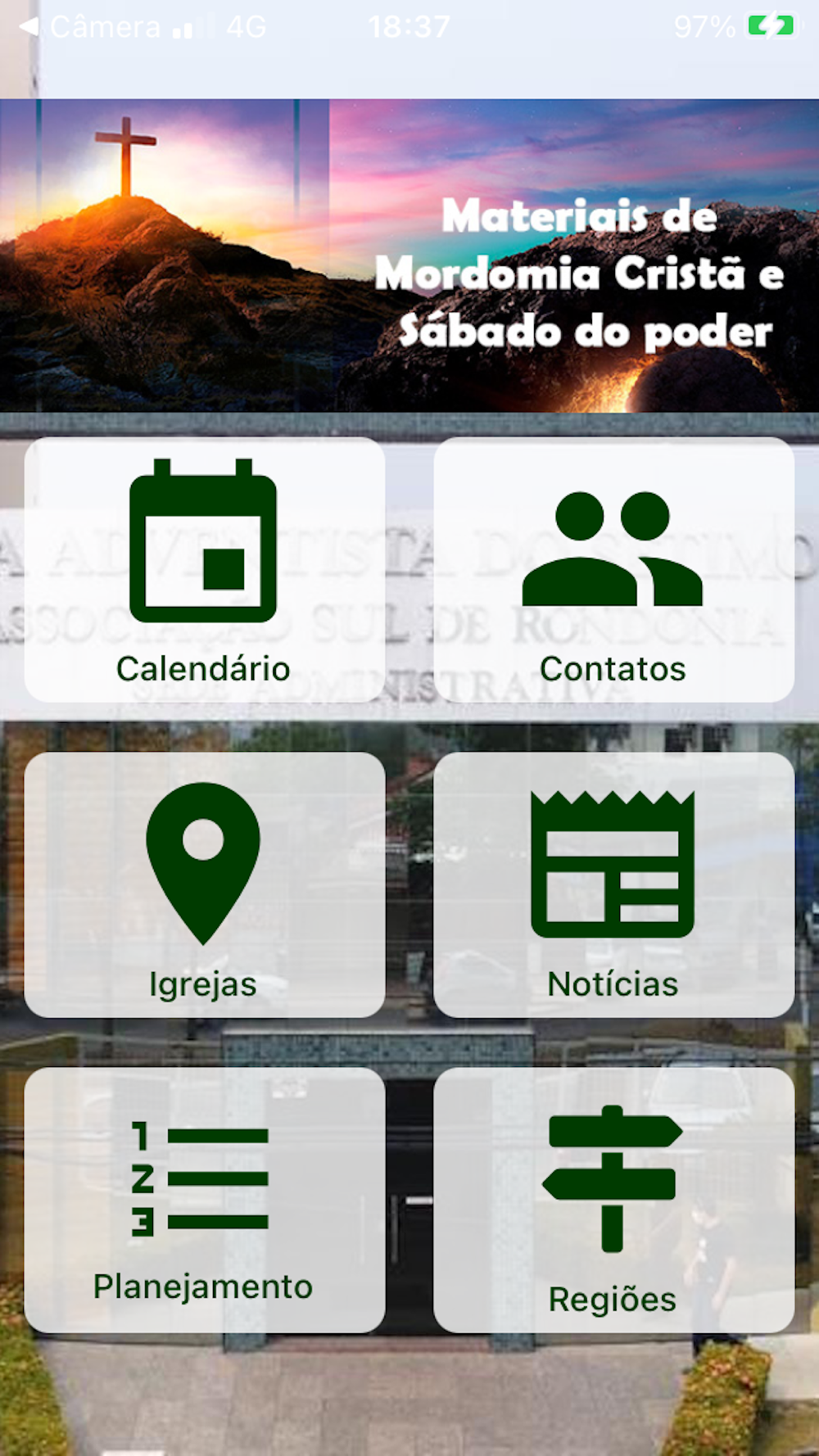Open the Calendário tile
Viewport: 819px width, 1456px height.
[204, 570]
